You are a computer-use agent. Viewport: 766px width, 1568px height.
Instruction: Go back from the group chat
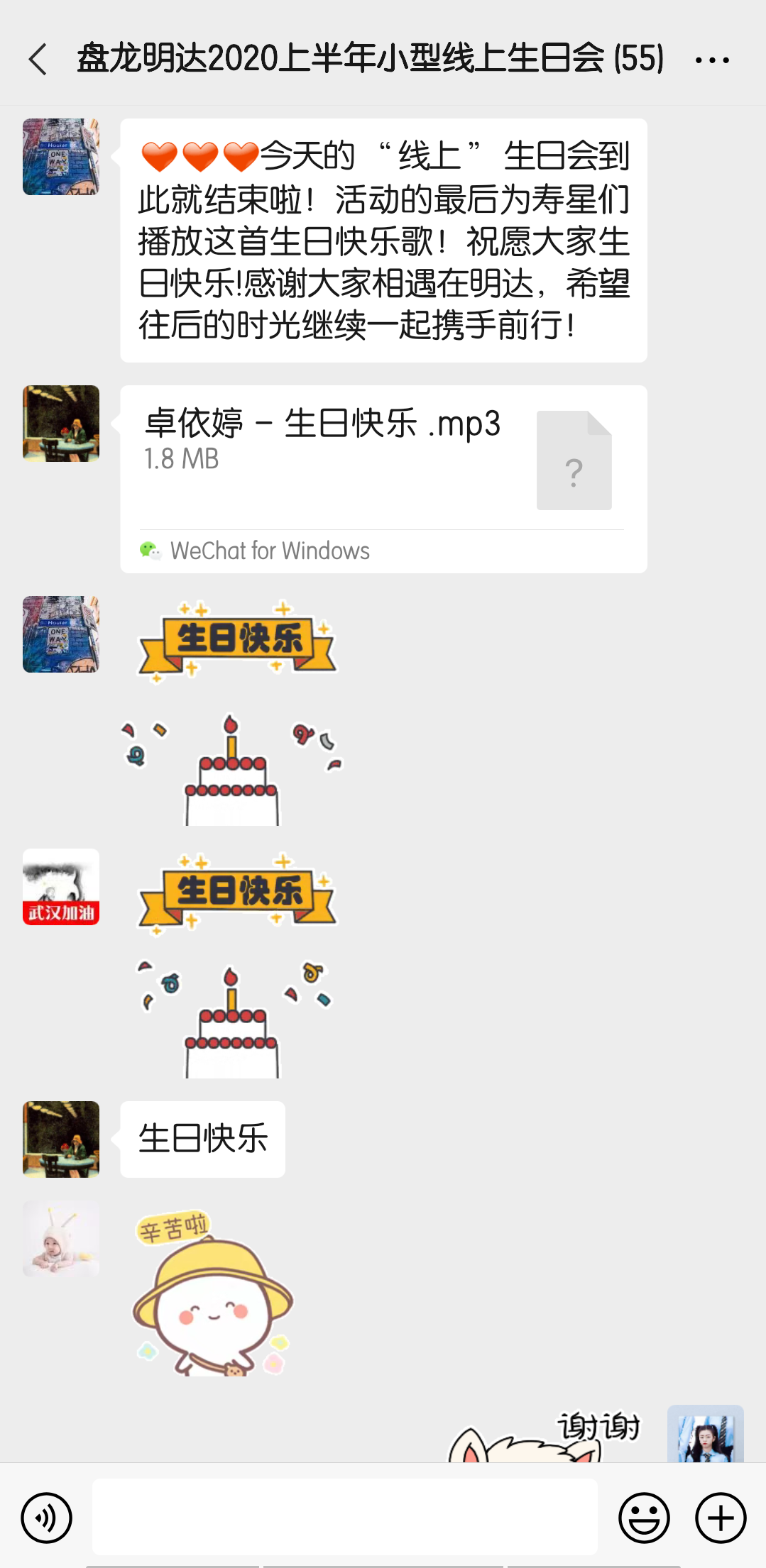tap(38, 59)
